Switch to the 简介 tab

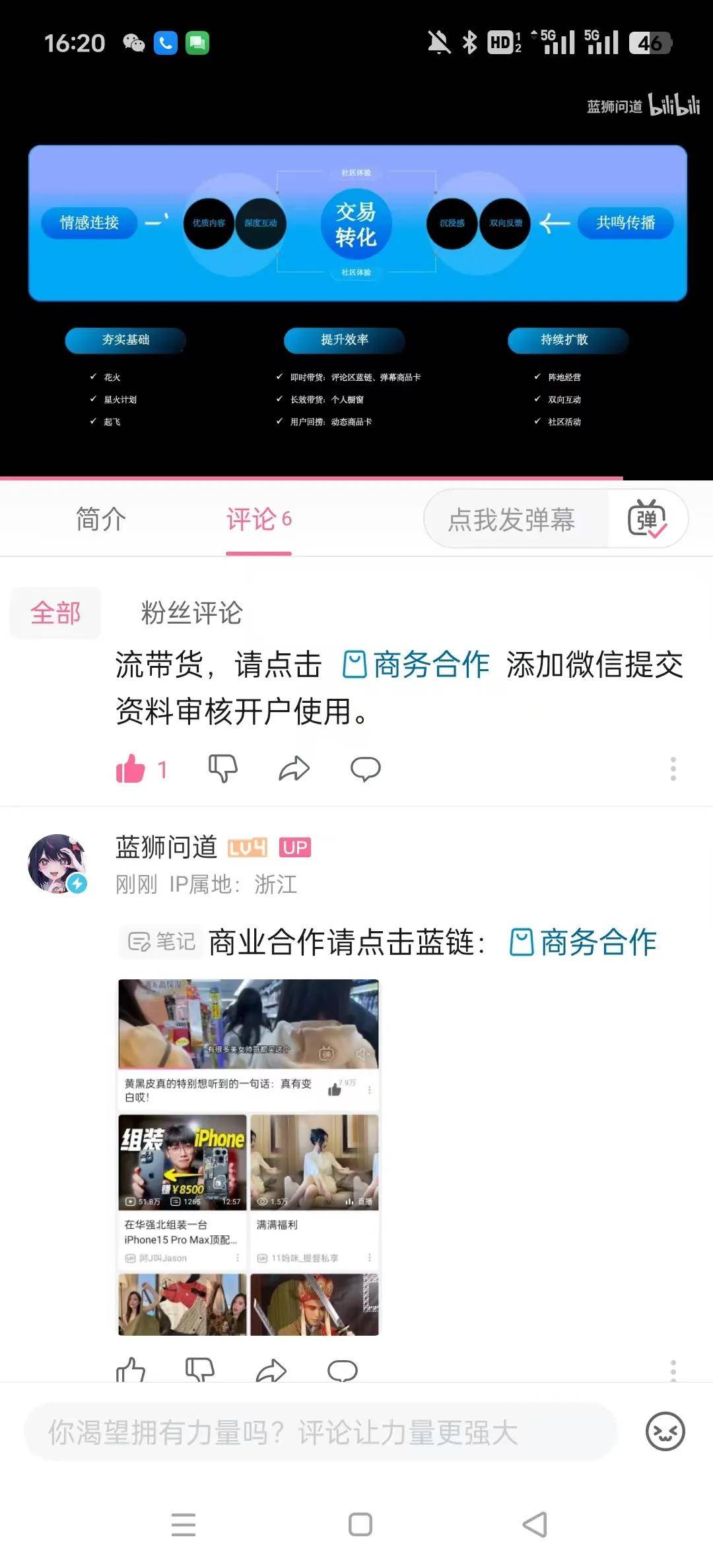100,519
